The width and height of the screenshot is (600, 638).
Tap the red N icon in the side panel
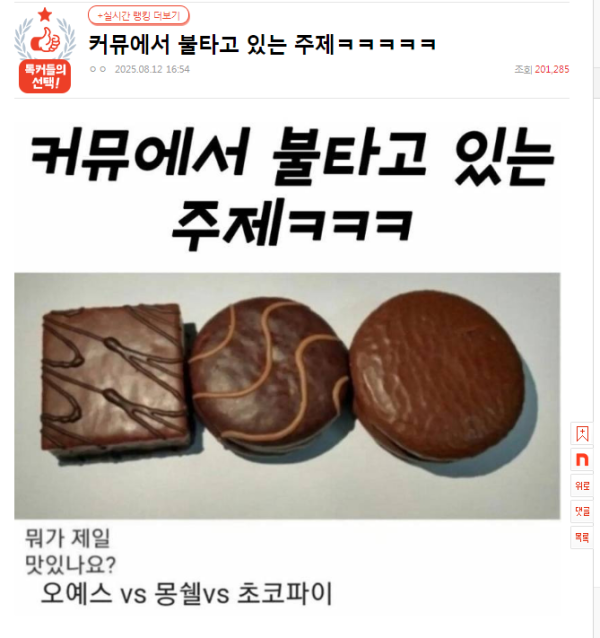coord(581,459)
